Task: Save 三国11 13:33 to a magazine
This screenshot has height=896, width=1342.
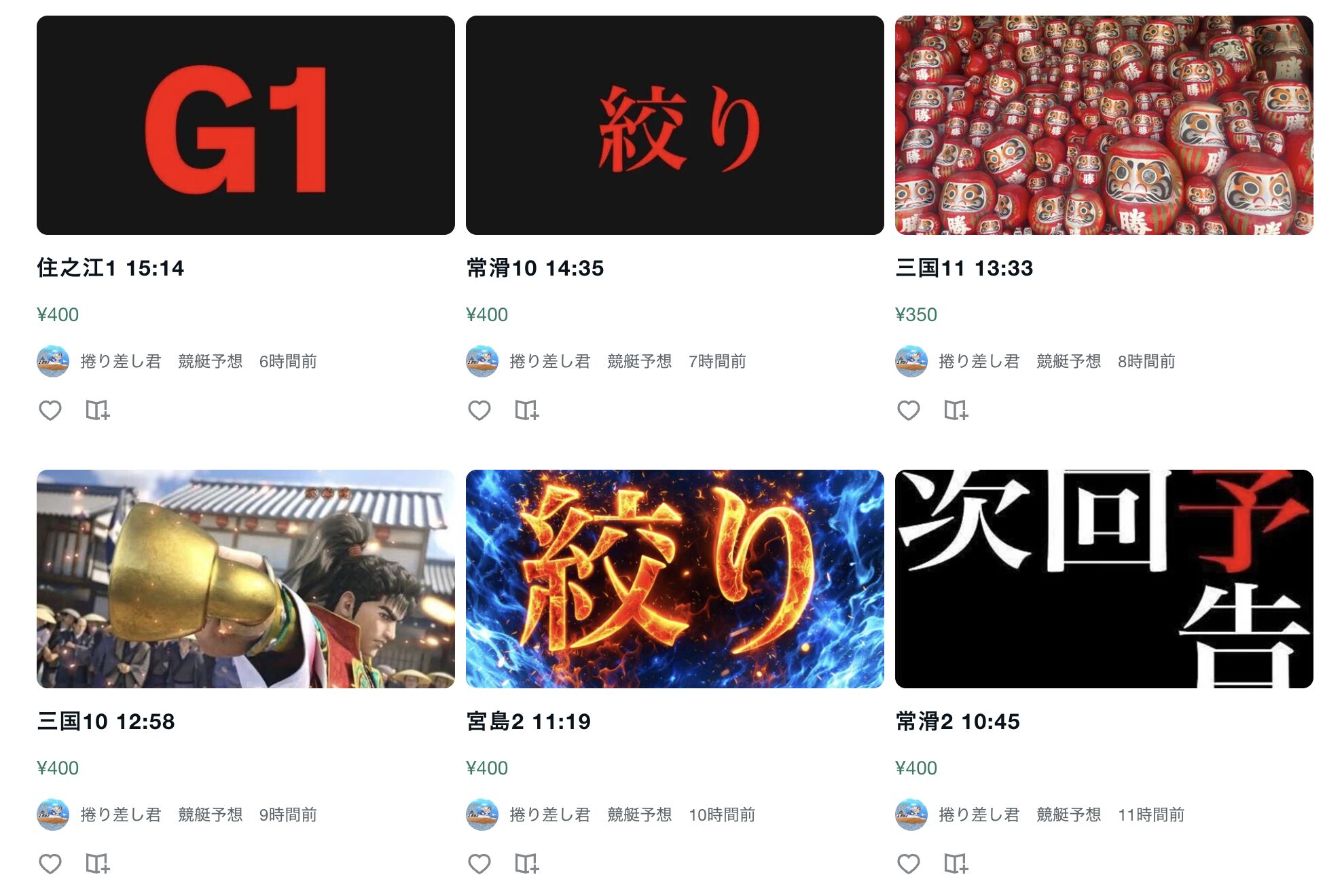Action: pyautogui.click(x=956, y=410)
